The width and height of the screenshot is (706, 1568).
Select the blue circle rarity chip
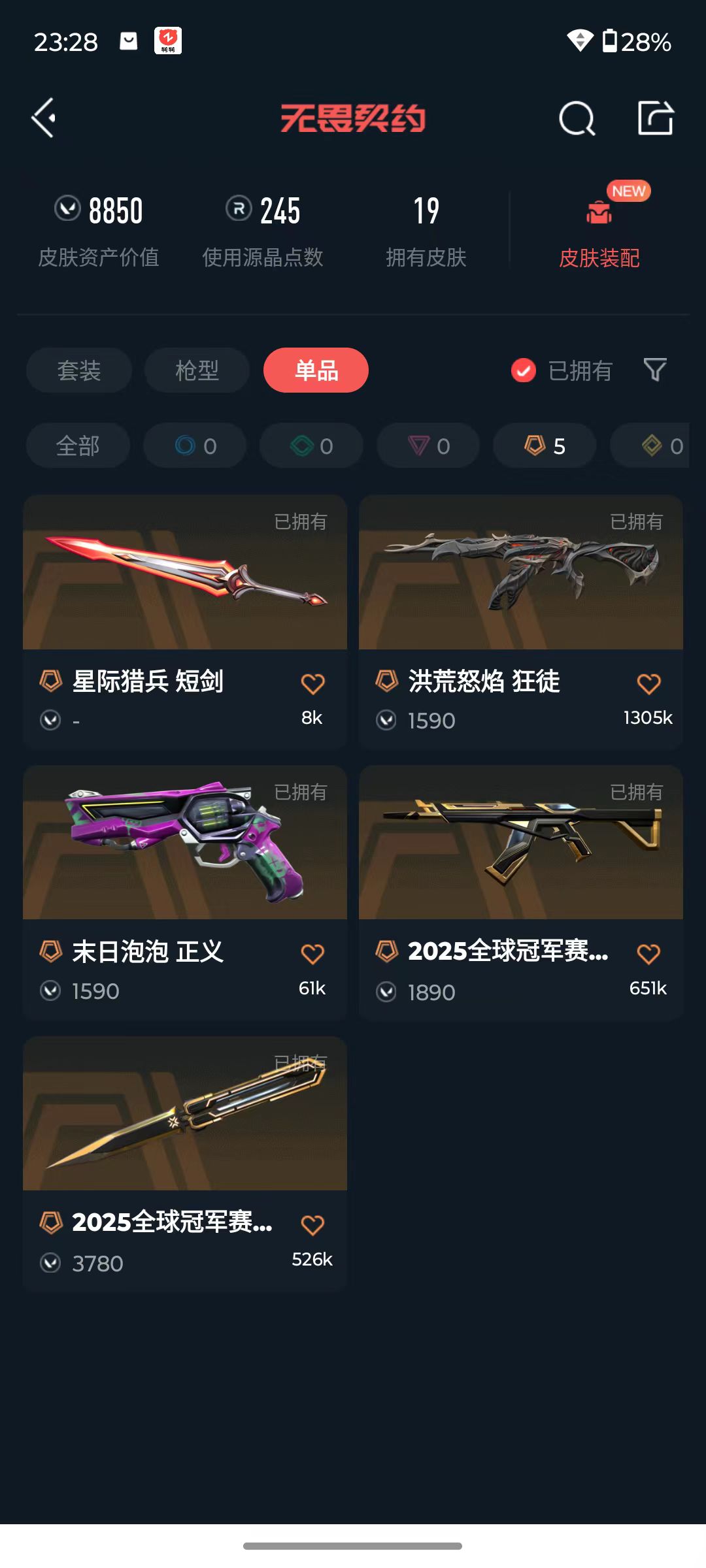(x=195, y=446)
